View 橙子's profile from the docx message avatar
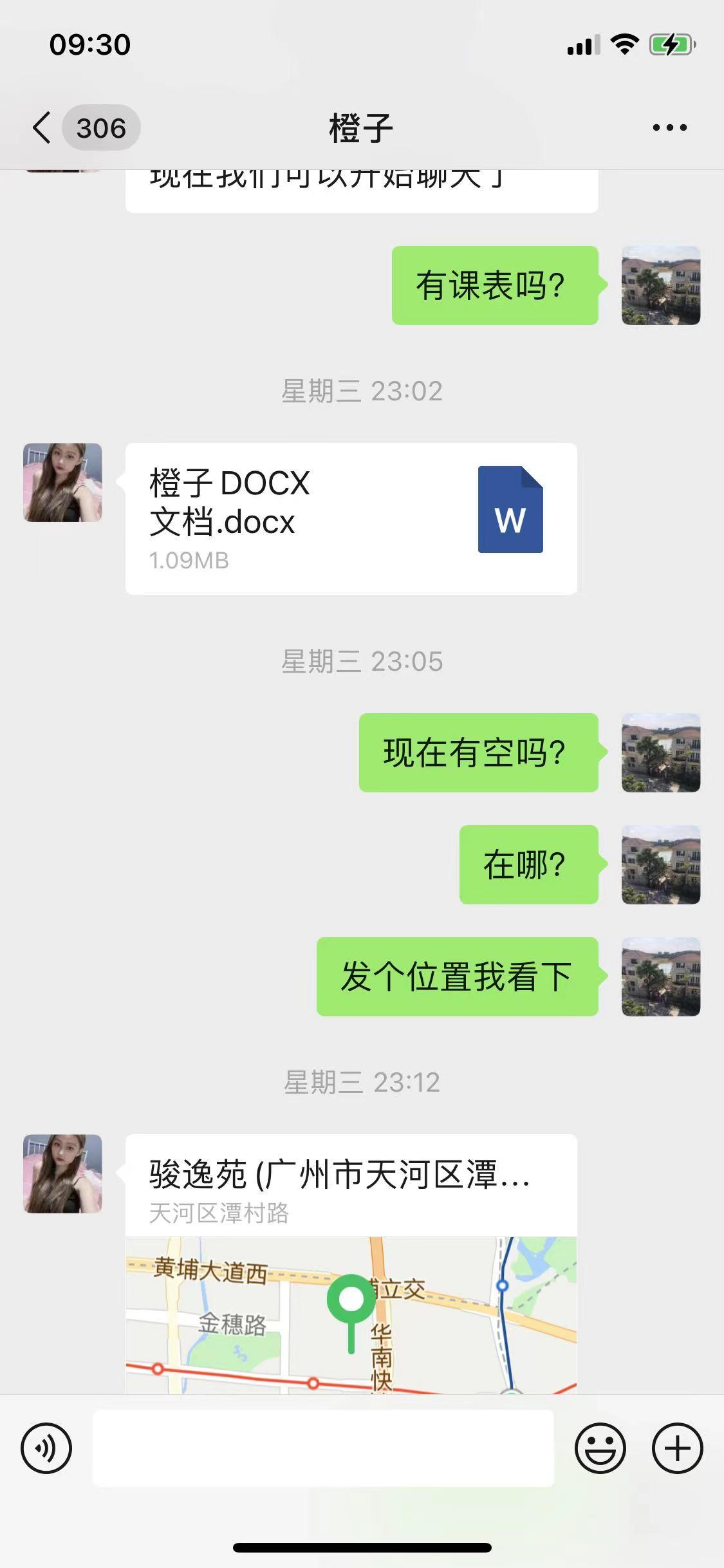 (62, 482)
